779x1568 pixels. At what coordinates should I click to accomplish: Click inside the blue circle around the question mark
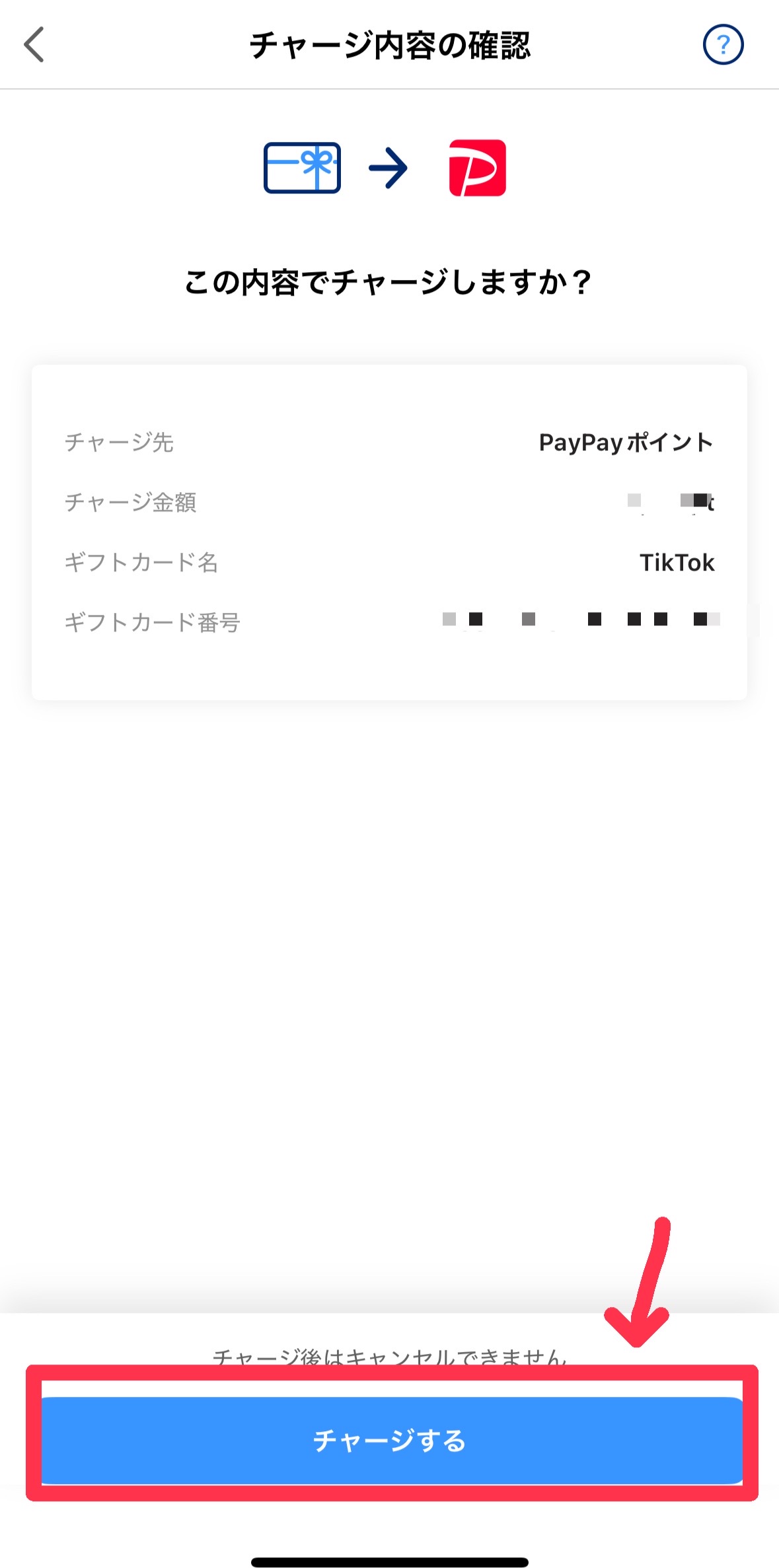click(x=723, y=45)
